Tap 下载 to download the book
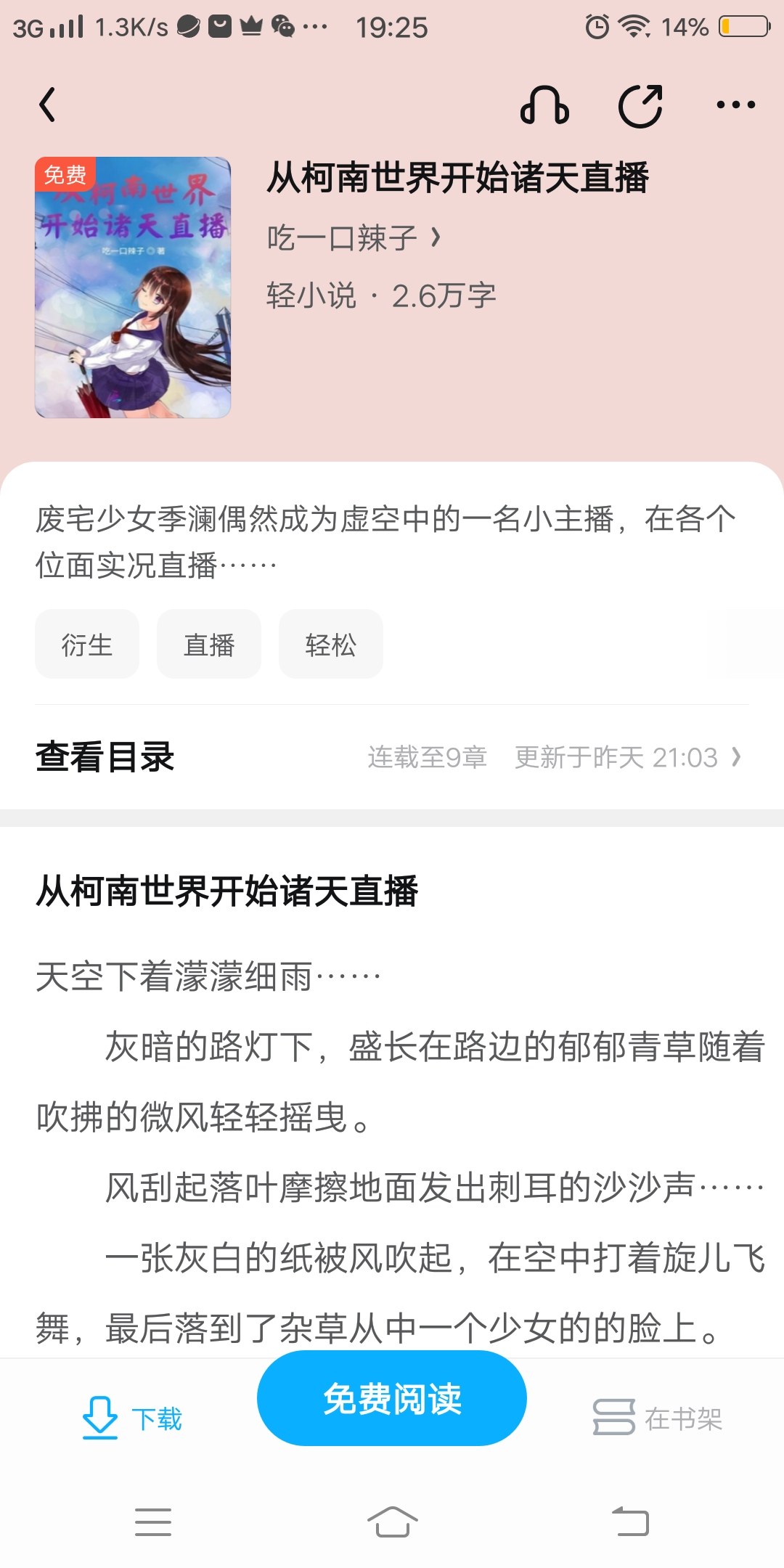Image resolution: width=784 pixels, height=1568 pixels. click(x=132, y=1417)
